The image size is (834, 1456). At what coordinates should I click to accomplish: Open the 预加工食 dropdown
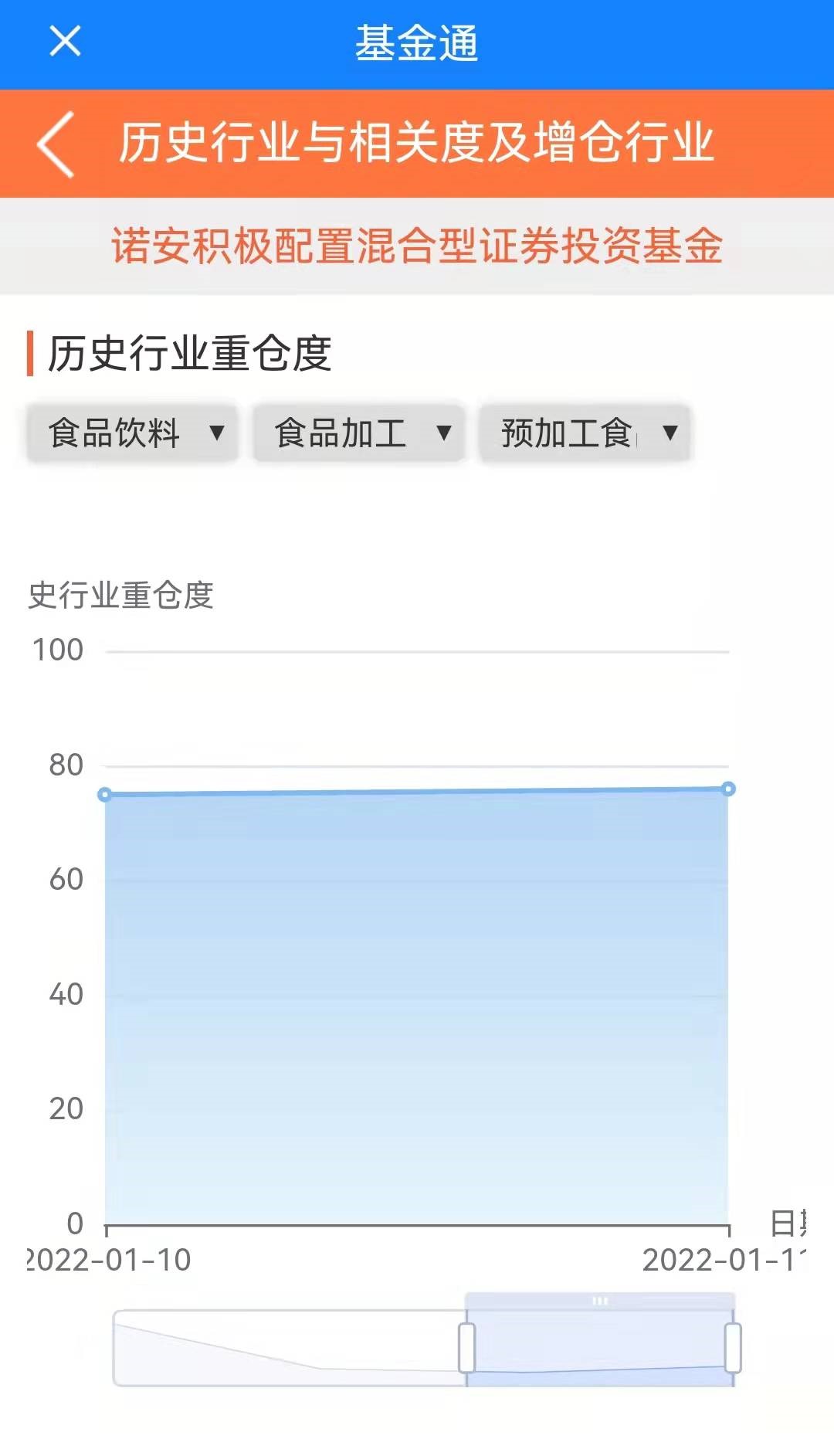click(x=585, y=433)
